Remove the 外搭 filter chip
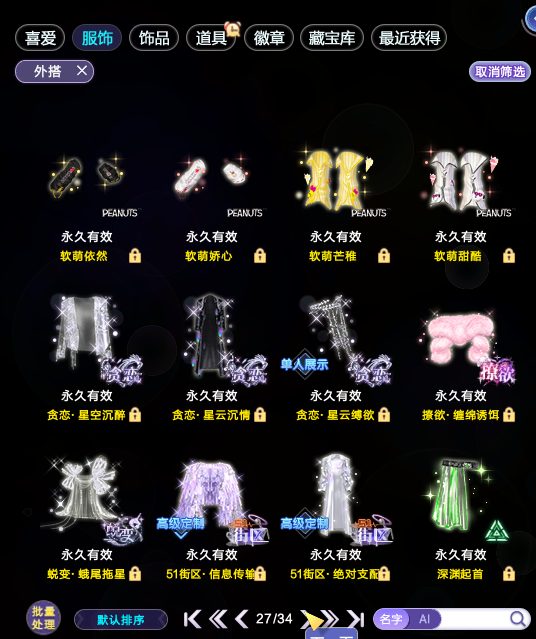The image size is (536, 639). pos(82,71)
